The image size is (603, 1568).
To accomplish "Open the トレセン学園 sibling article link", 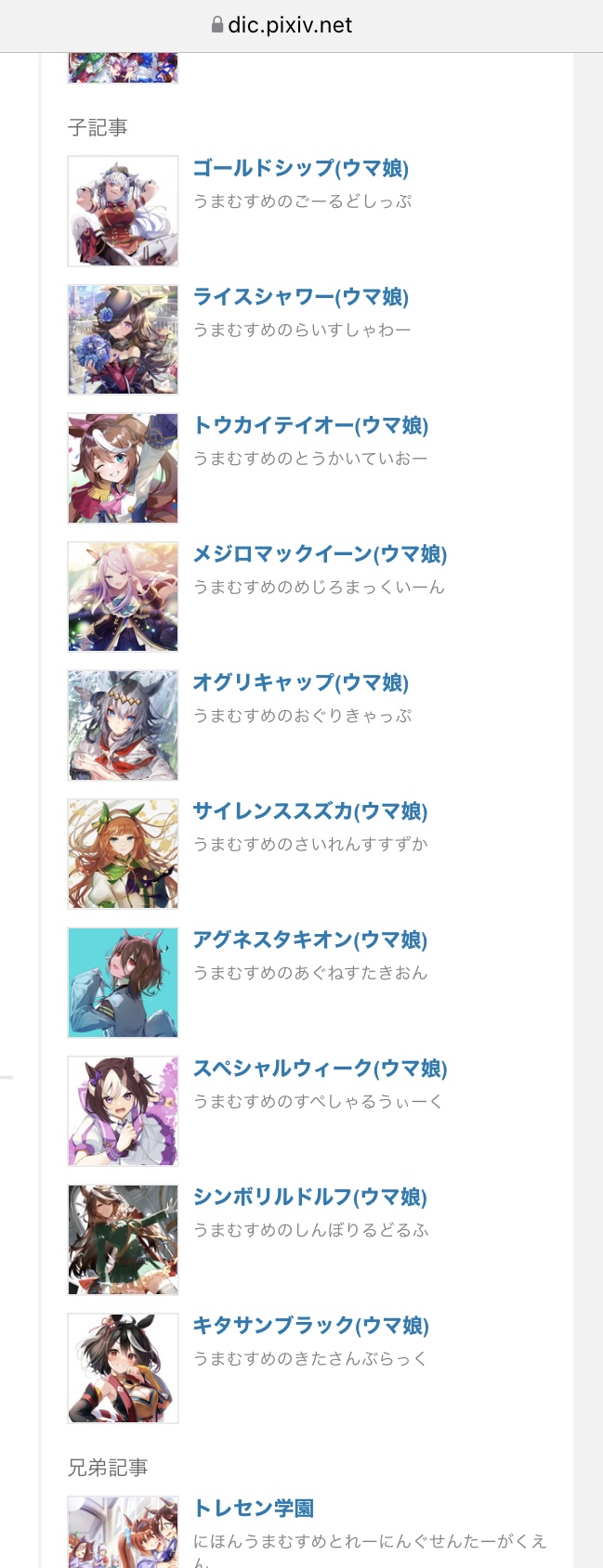I will (253, 1509).
